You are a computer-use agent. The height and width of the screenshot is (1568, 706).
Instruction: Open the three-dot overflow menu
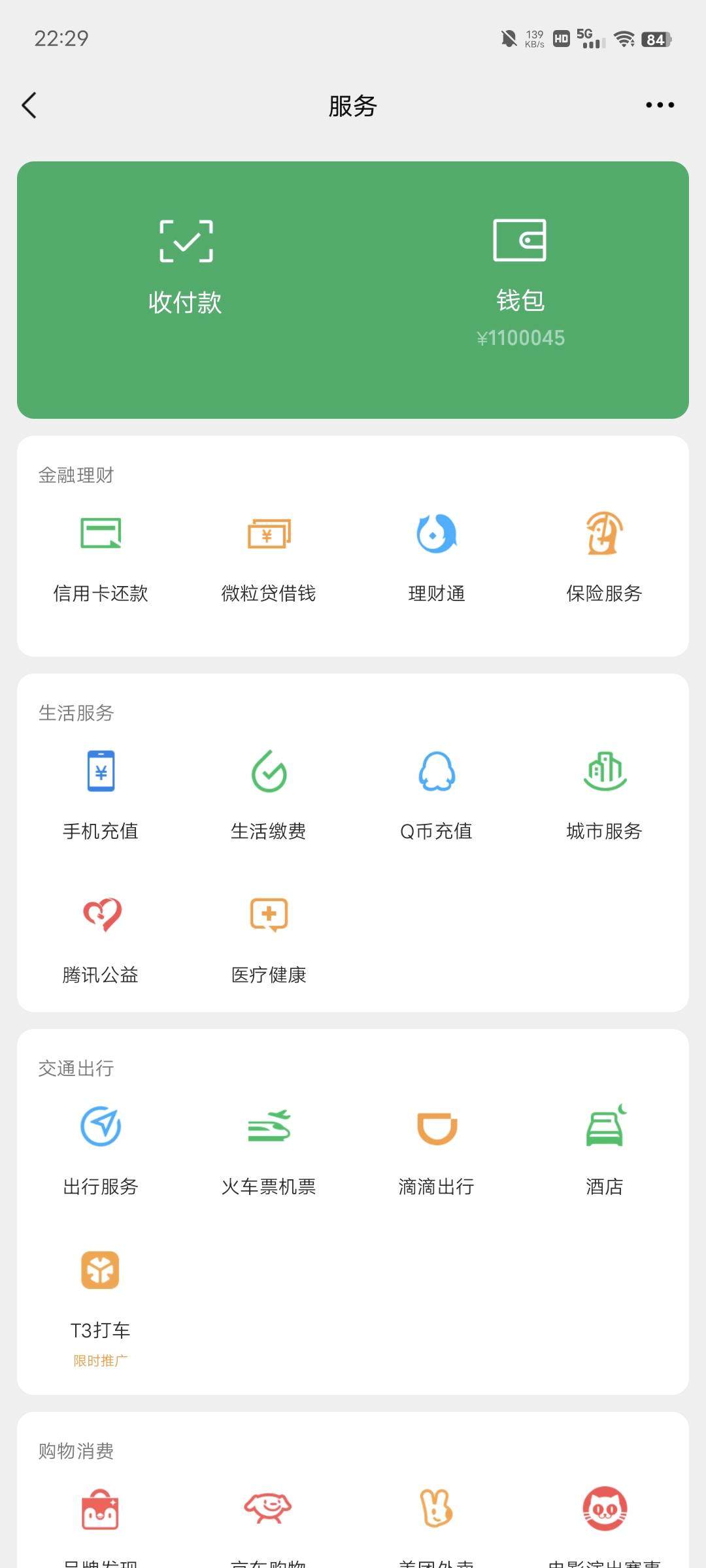tap(660, 105)
